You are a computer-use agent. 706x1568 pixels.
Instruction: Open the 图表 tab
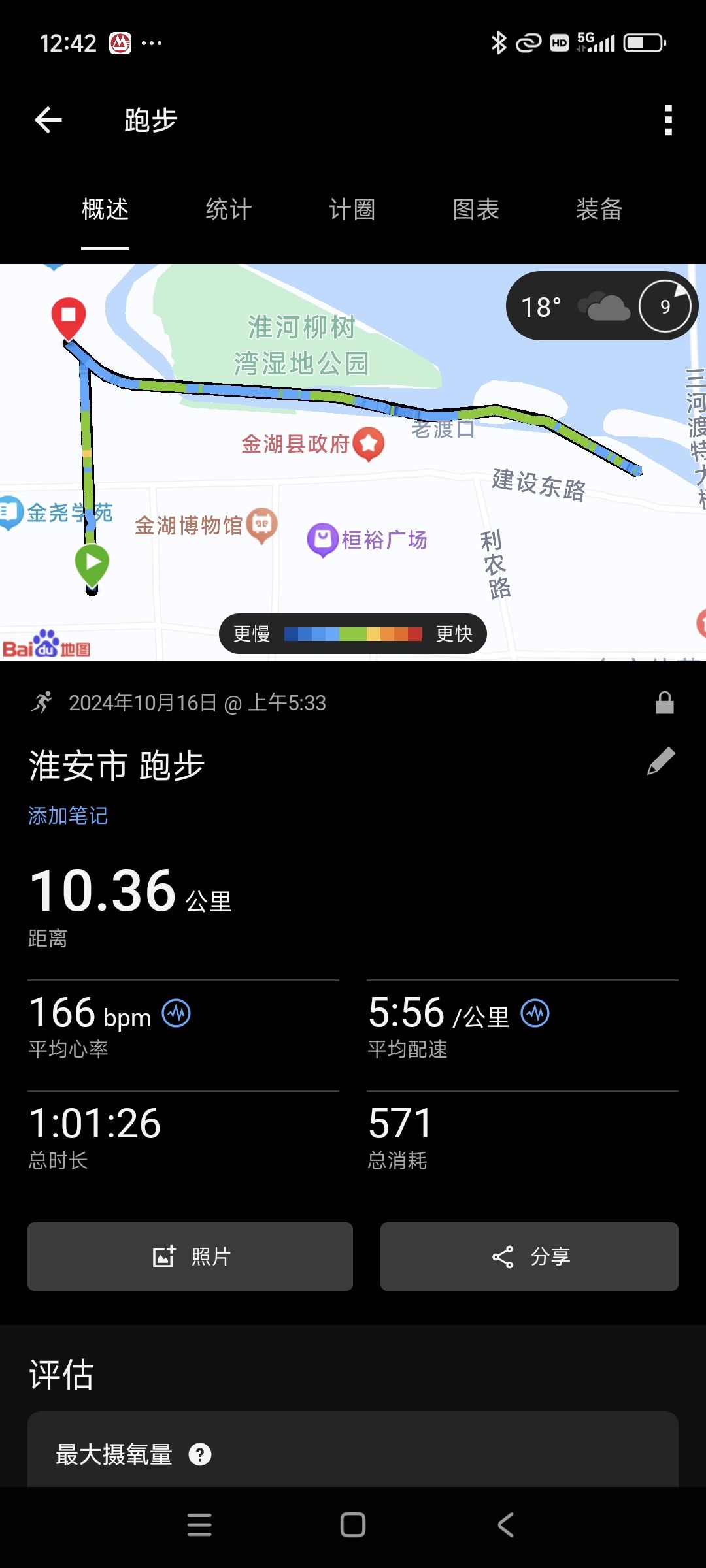(475, 210)
